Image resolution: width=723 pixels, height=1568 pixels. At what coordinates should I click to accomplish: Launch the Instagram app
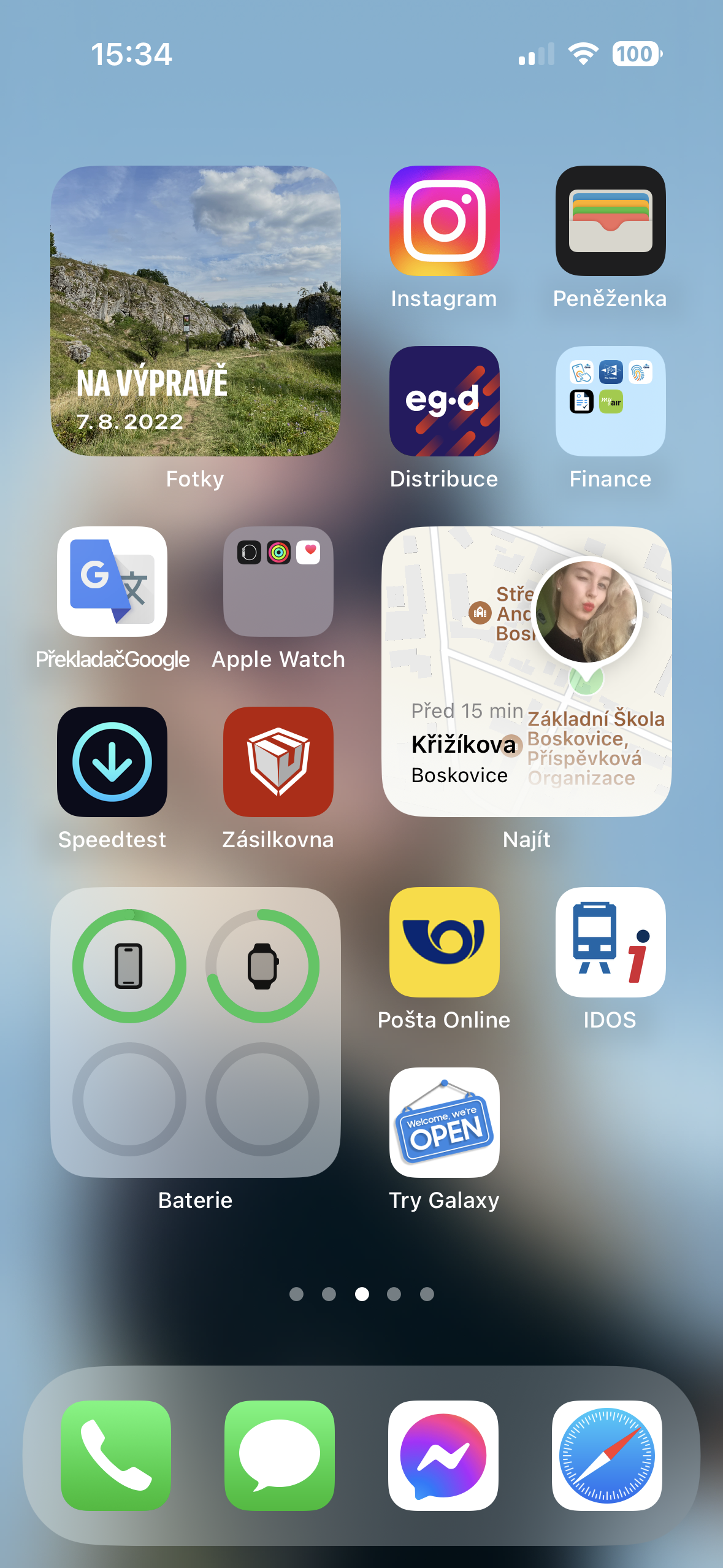point(444,221)
